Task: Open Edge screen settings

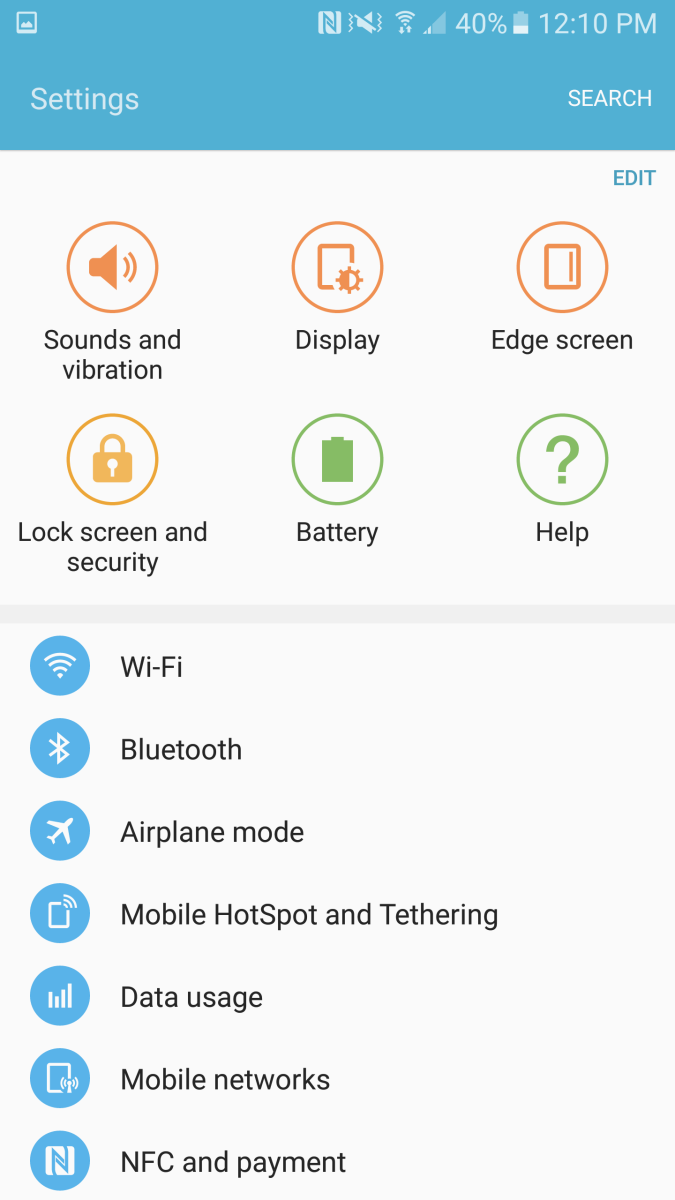Action: click(562, 287)
